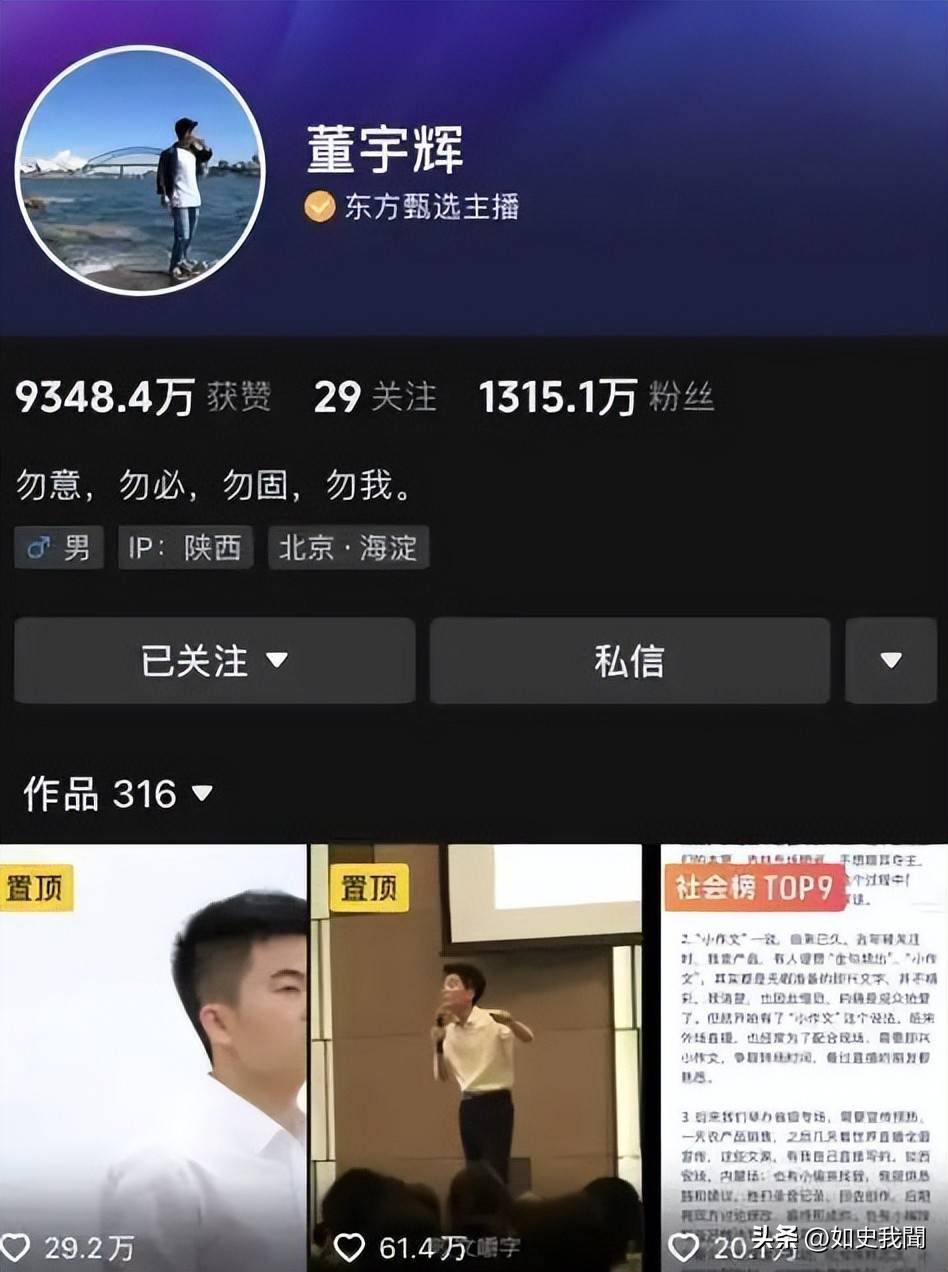
Task: Tap the 已关注 following button
Action: pyautogui.click(x=214, y=661)
